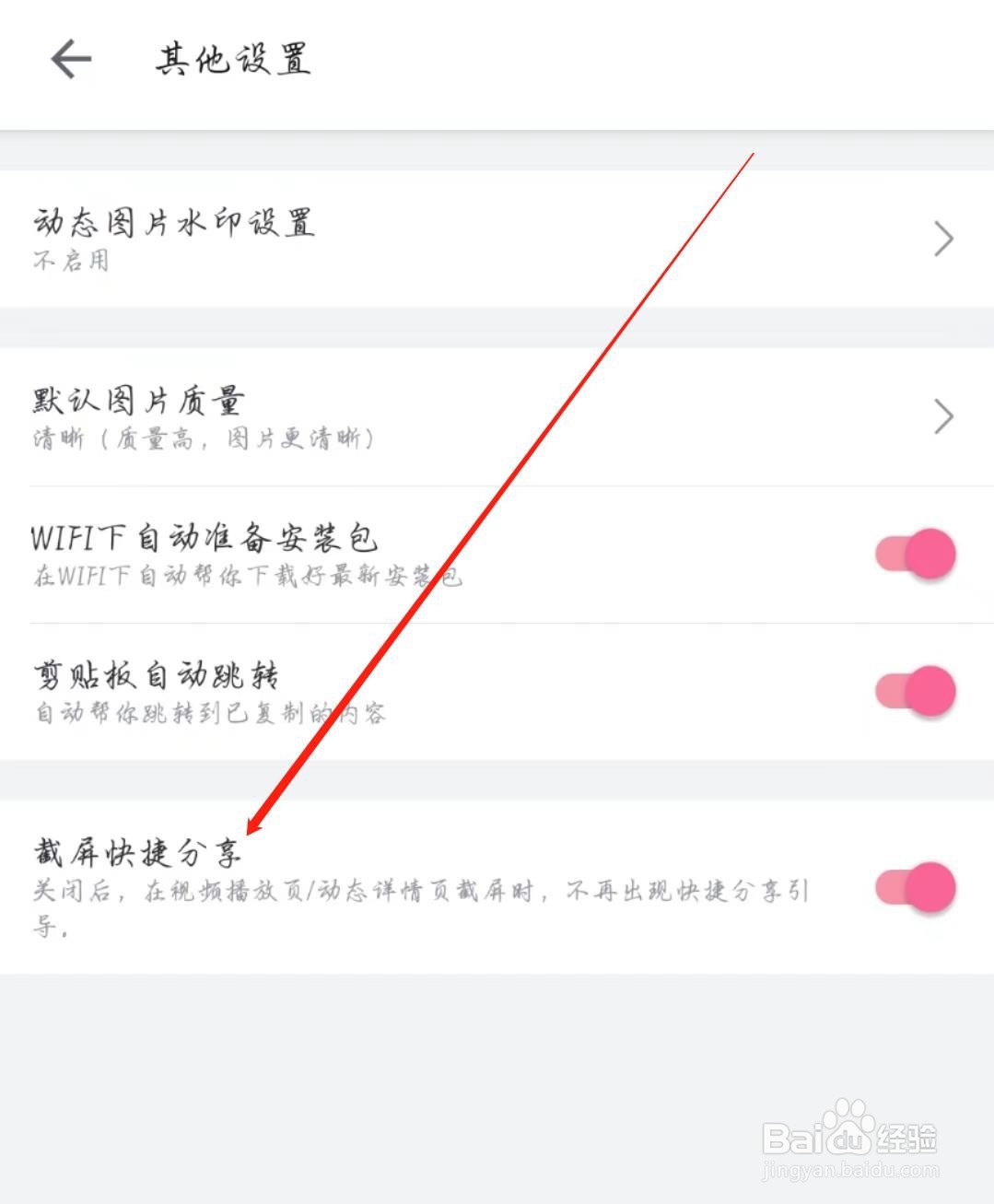This screenshot has width=994, height=1204.
Task: Select 截屏快捷分享 row label
Action: click(136, 852)
